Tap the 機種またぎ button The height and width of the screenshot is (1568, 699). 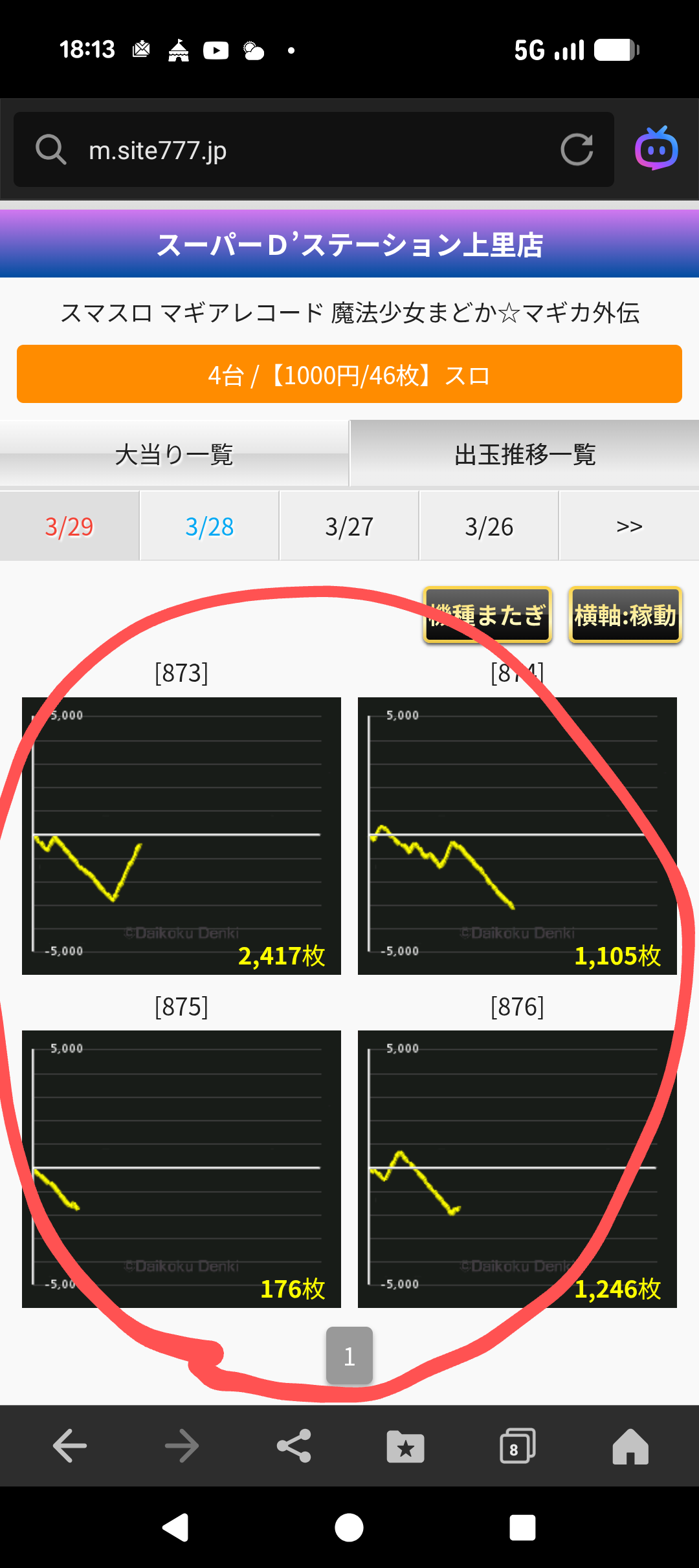487,615
